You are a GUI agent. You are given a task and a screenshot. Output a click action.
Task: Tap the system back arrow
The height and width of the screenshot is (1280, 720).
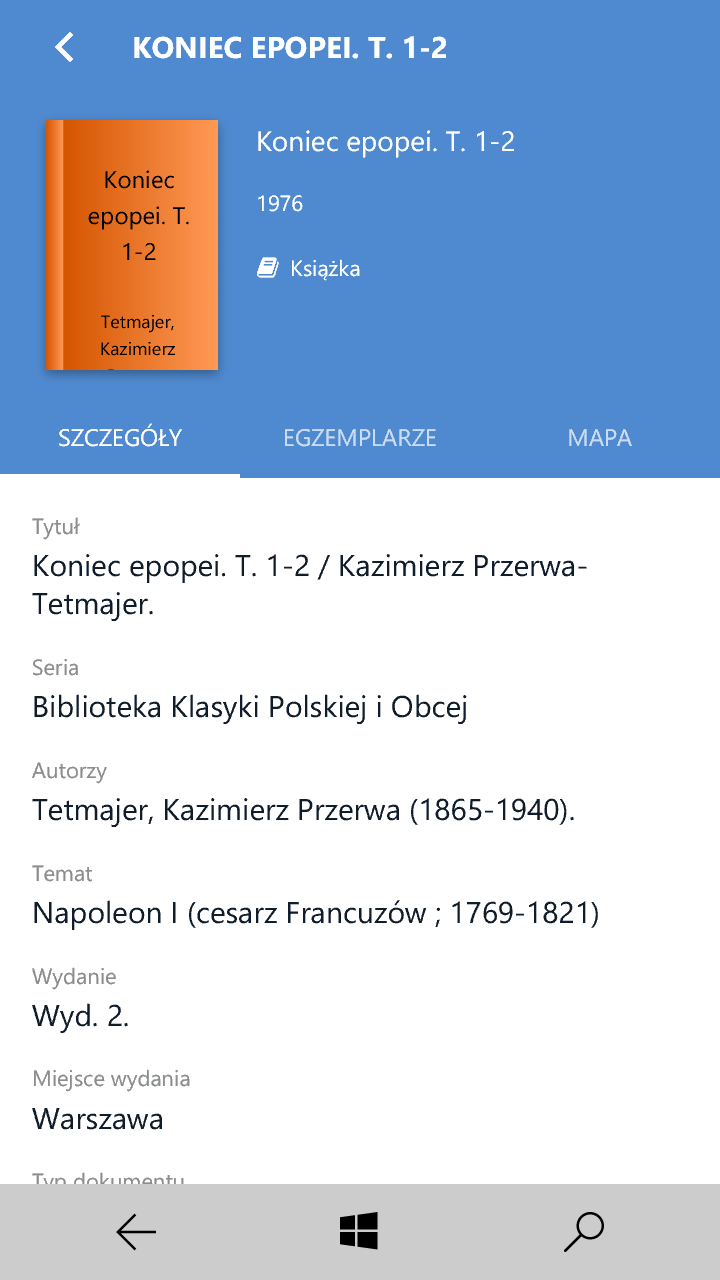tap(136, 1232)
